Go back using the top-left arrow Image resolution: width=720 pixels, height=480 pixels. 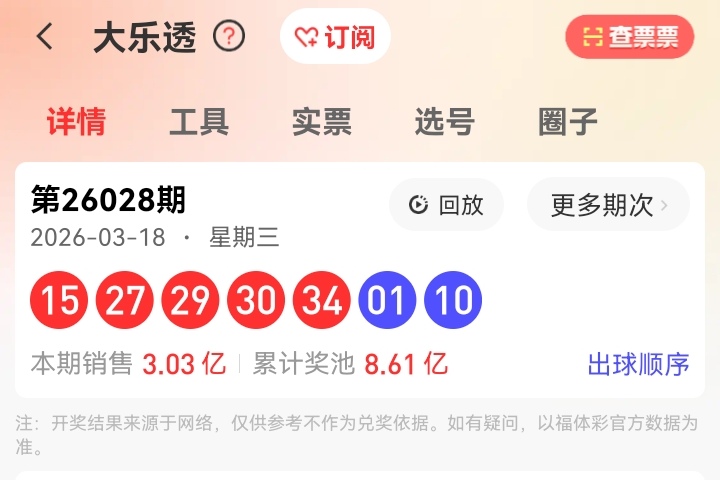tap(44, 37)
